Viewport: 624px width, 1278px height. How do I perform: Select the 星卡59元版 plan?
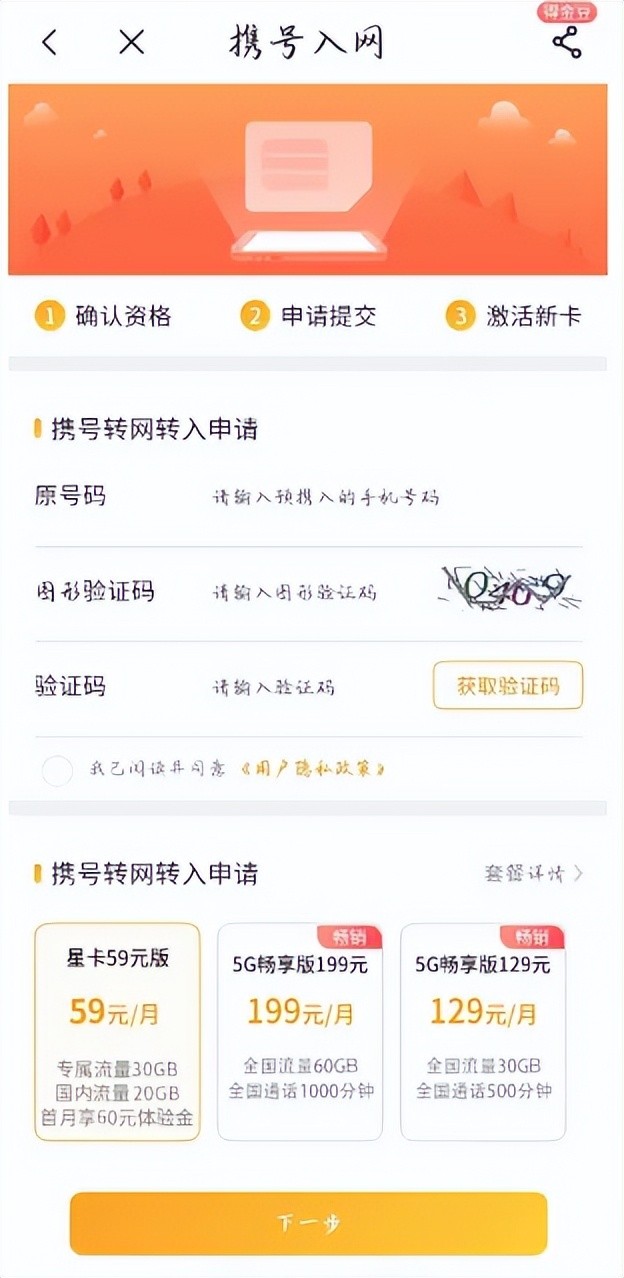[x=118, y=1031]
